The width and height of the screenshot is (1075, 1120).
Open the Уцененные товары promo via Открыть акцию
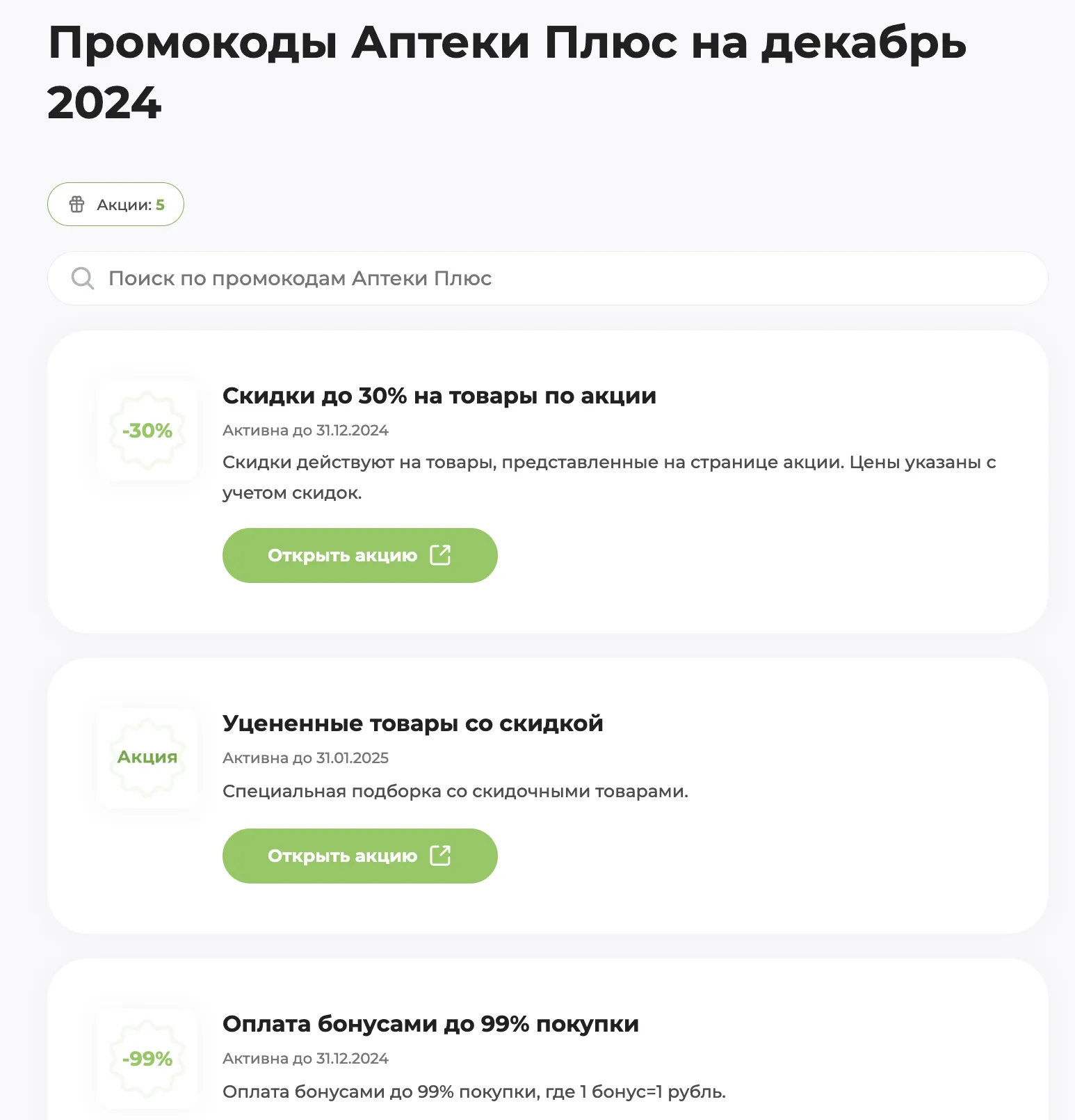(359, 856)
